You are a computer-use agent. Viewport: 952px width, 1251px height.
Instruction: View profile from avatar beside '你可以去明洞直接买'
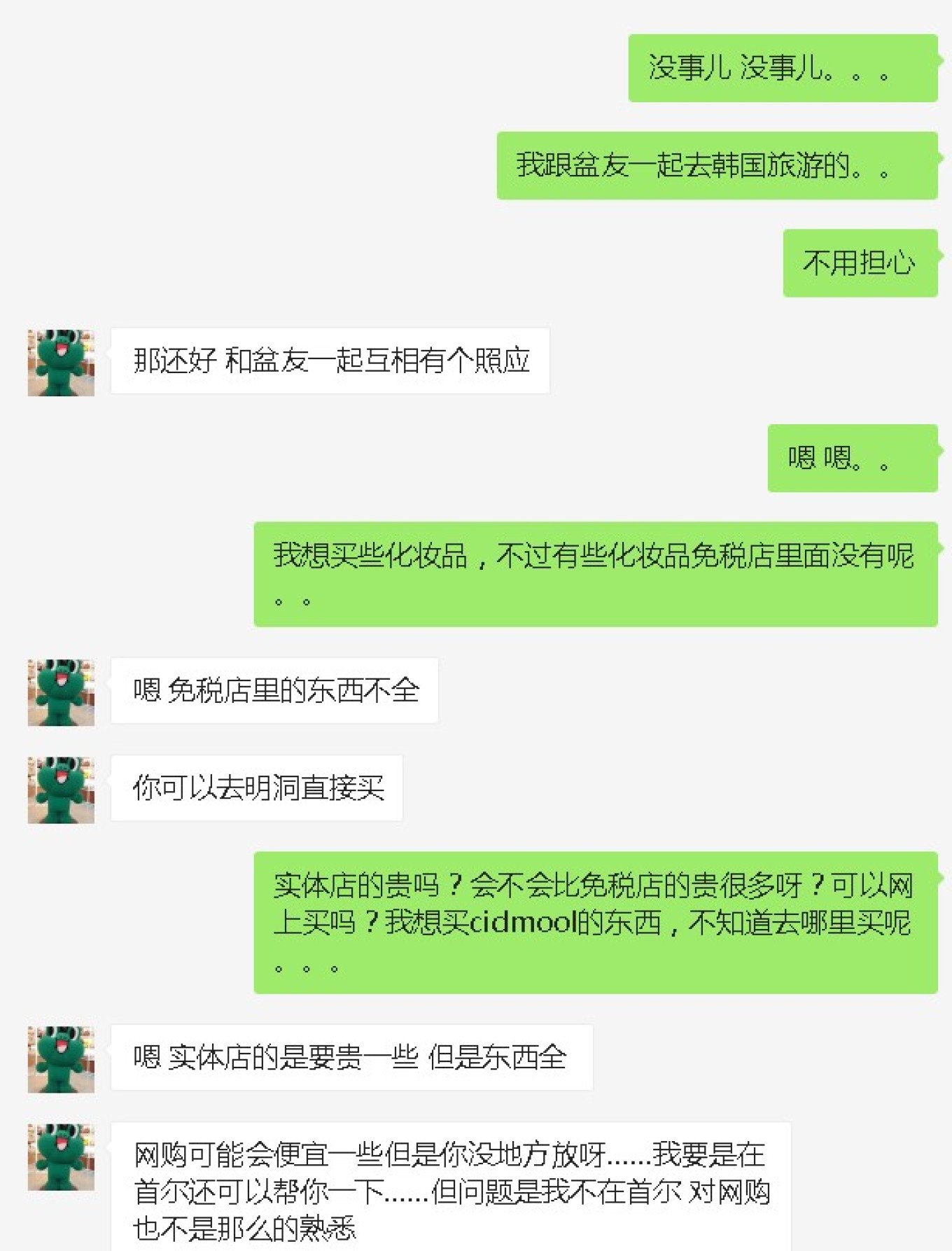pos(61,789)
